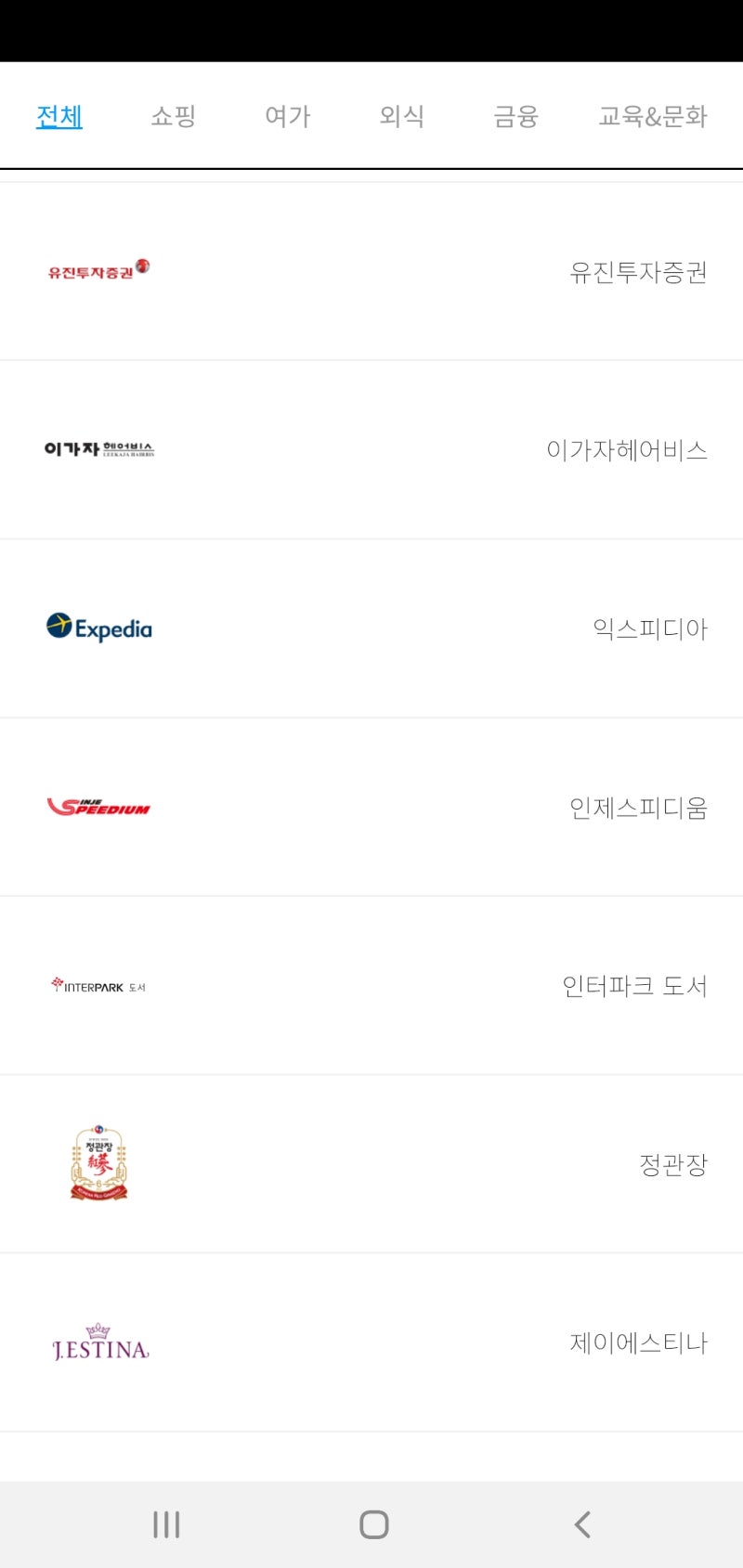This screenshot has width=743, height=1568.
Task: Stay on the 전체 tab
Action: click(x=59, y=115)
